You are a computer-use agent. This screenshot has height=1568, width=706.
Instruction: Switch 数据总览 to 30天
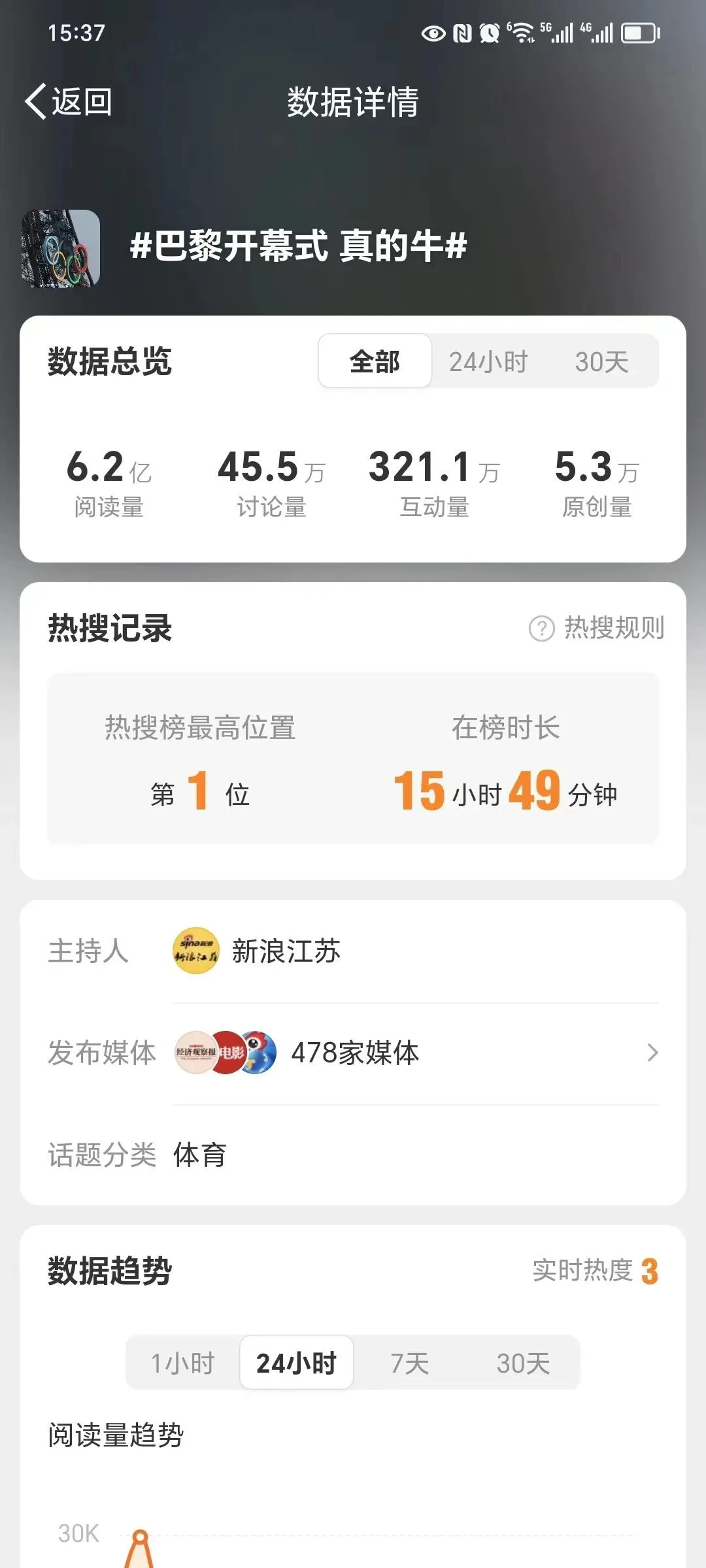coord(601,361)
